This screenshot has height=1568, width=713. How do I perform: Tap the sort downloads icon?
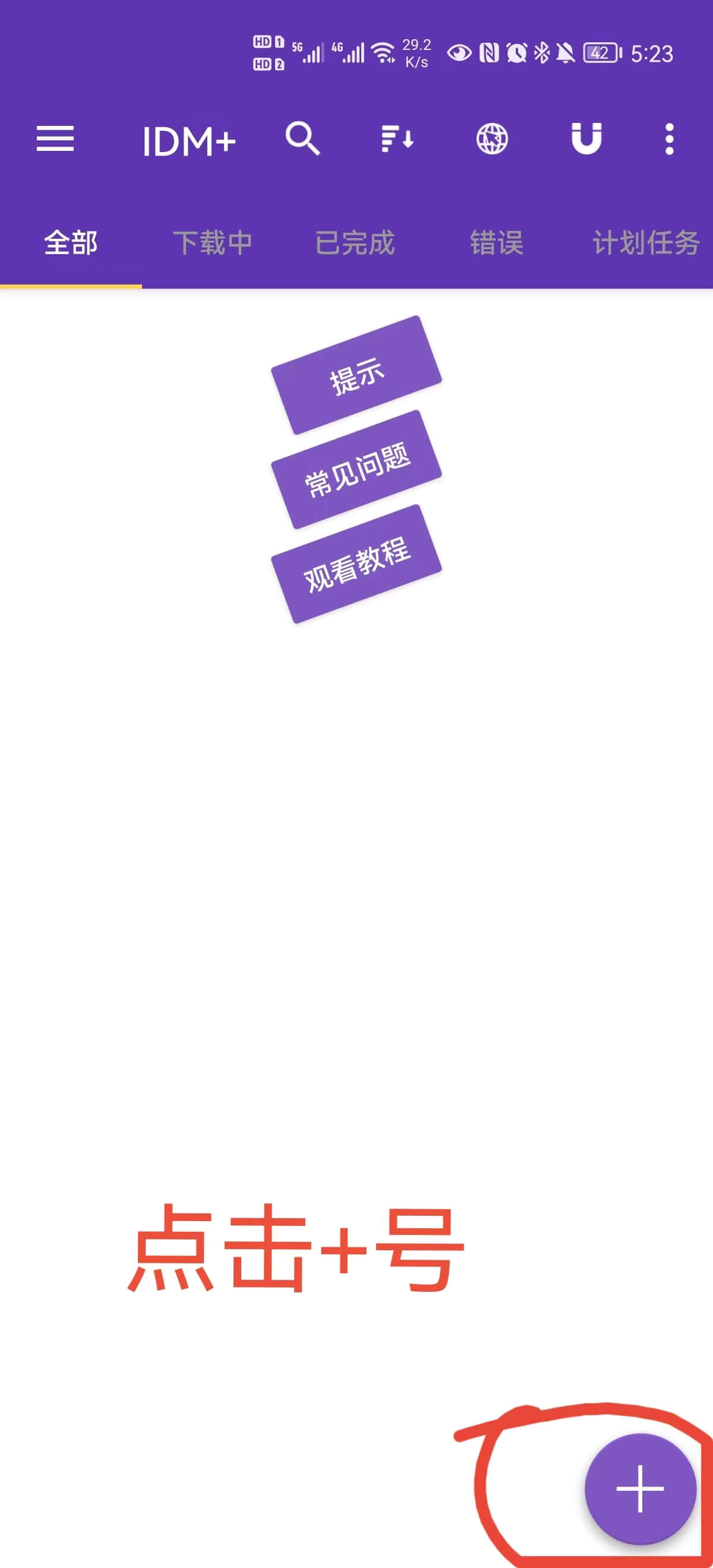coord(397,139)
